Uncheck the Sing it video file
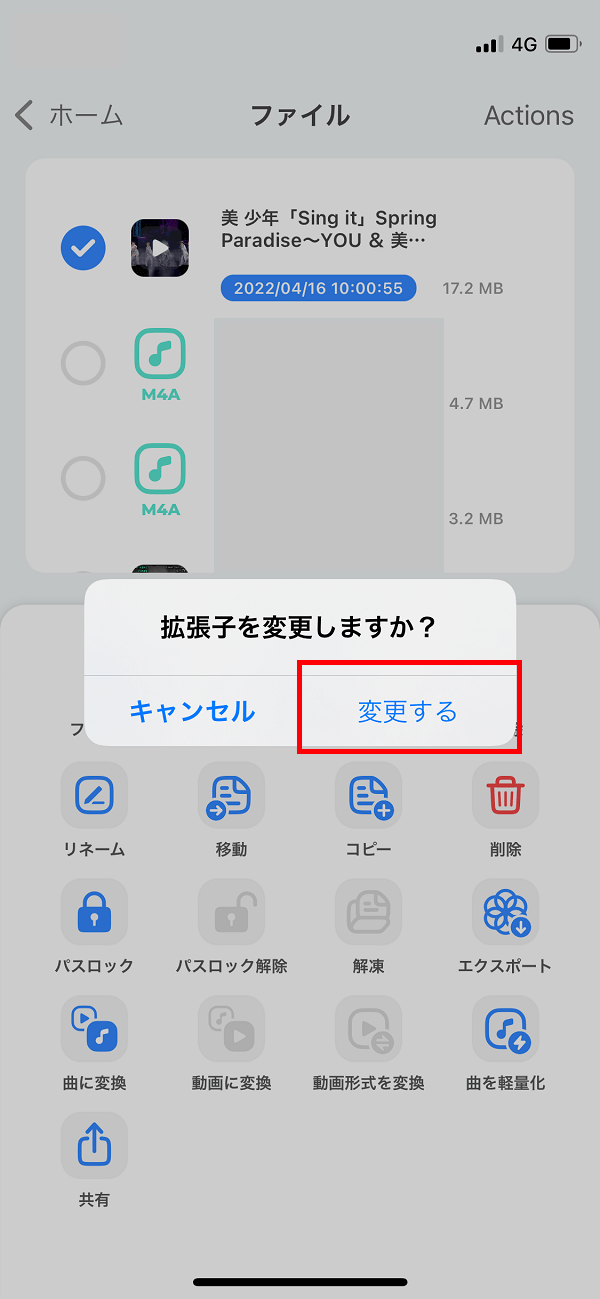 point(83,248)
